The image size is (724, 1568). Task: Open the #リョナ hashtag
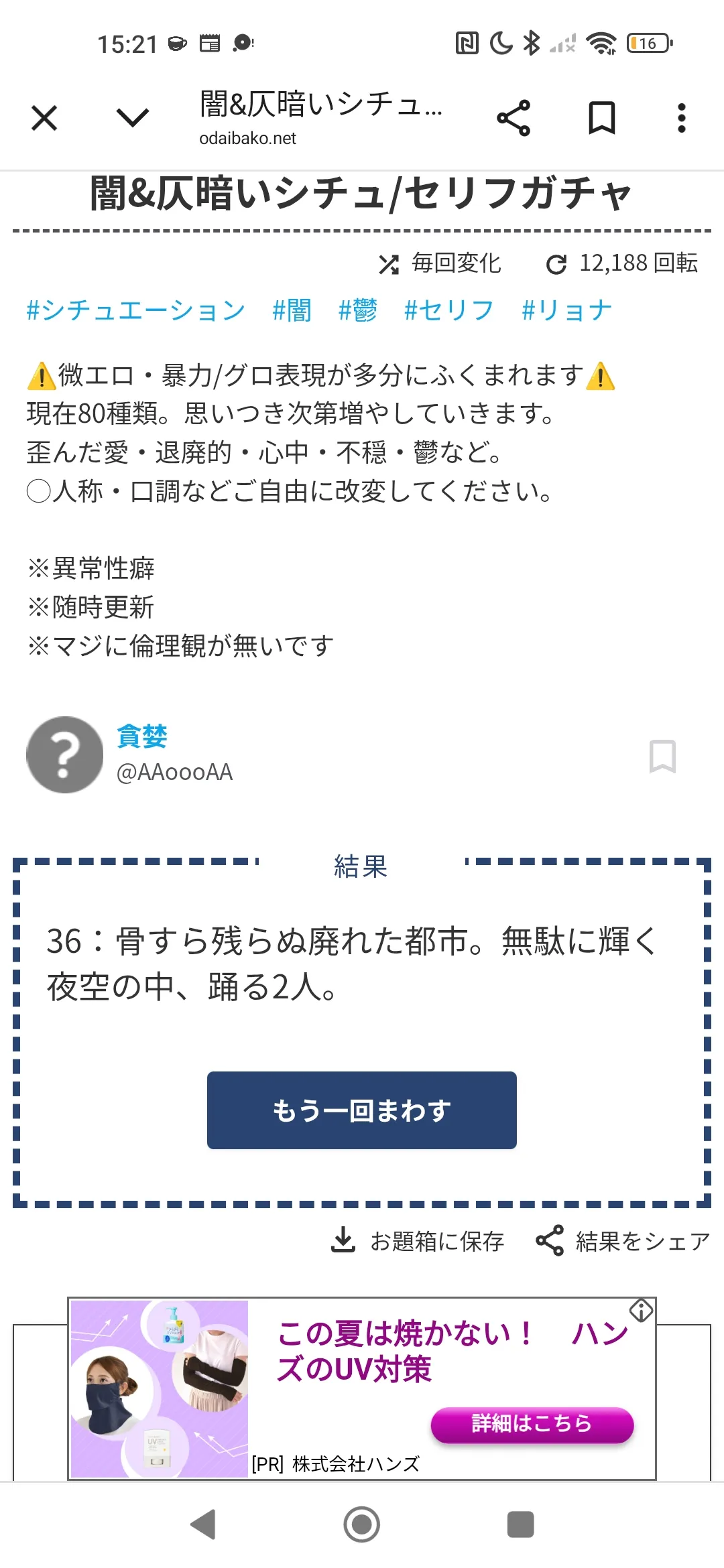tap(567, 310)
